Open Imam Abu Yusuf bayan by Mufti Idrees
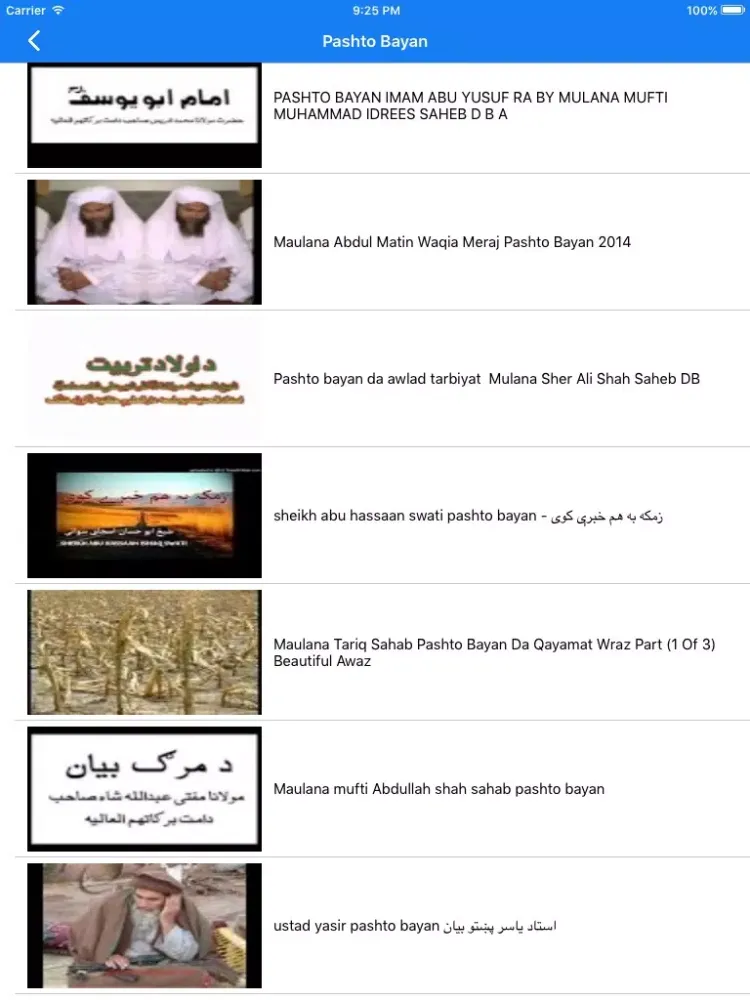The height and width of the screenshot is (1000, 750). click(x=470, y=106)
